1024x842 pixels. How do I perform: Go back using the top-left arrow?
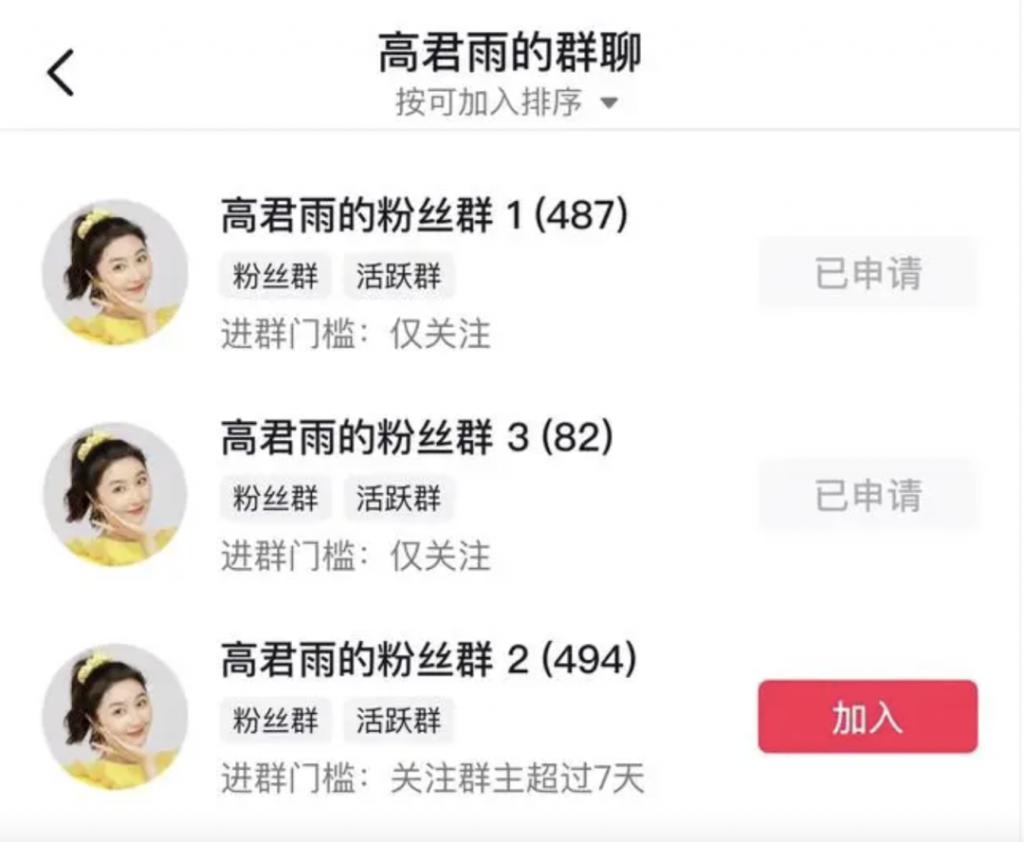[61, 72]
